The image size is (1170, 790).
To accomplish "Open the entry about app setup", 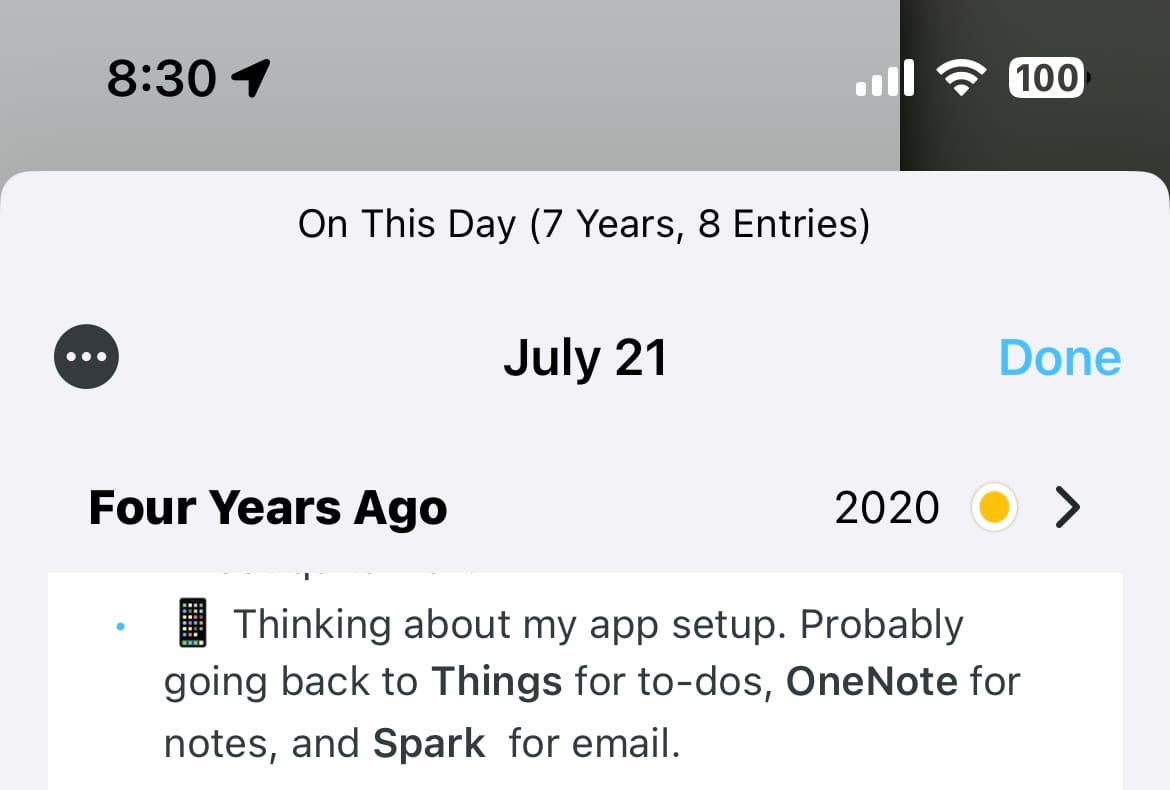I will 590,683.
